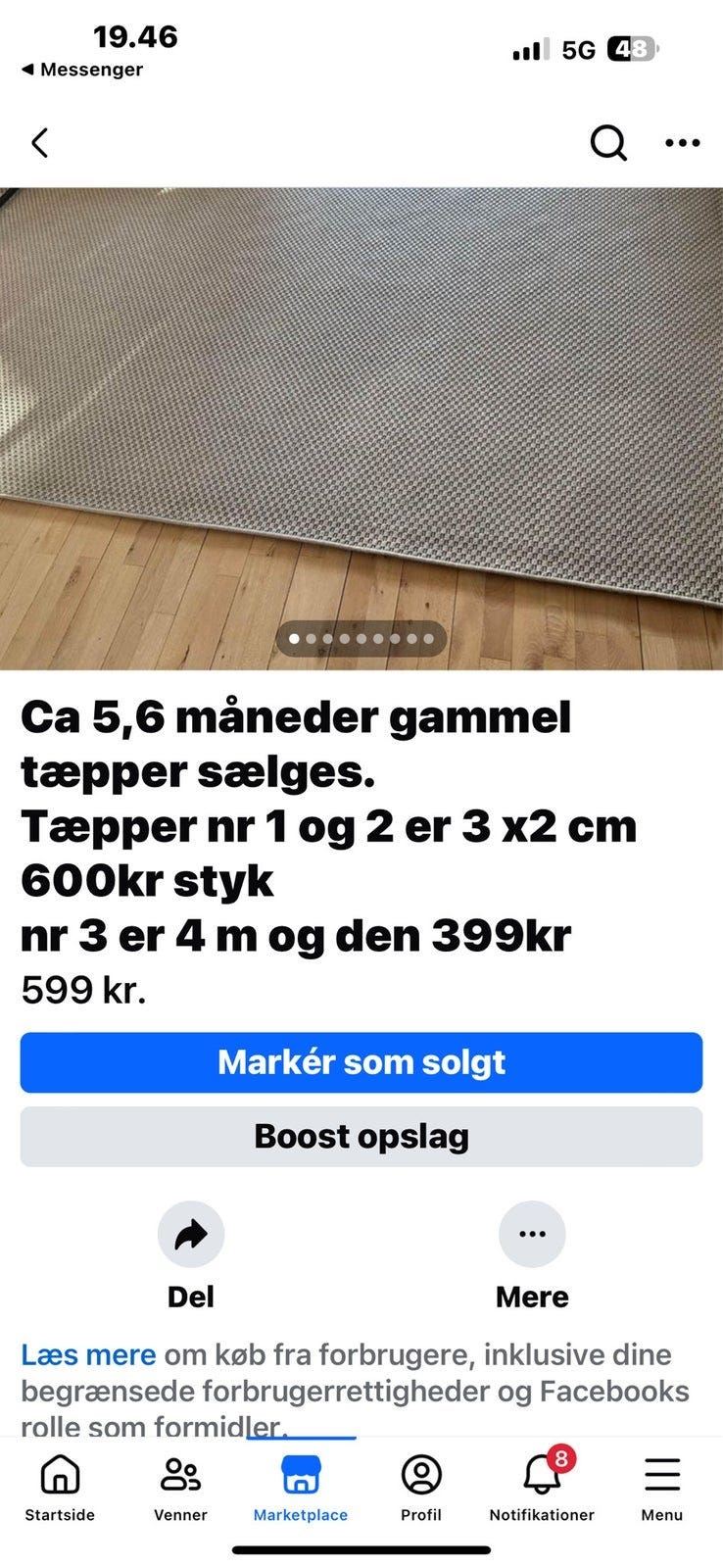
Task: Tap the rug photo to view fullscreen
Action: pyautogui.click(x=361, y=412)
